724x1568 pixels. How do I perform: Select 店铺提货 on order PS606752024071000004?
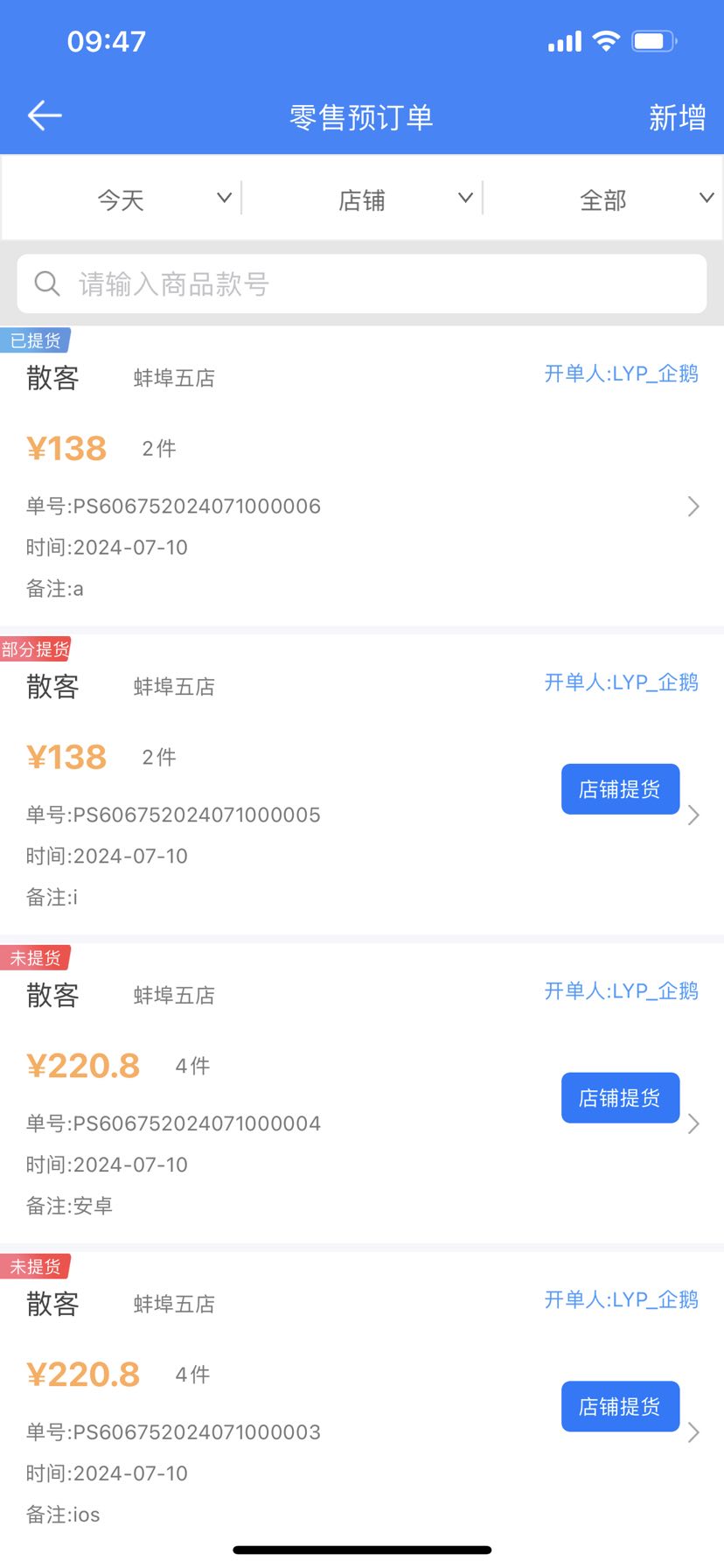pyautogui.click(x=620, y=1098)
